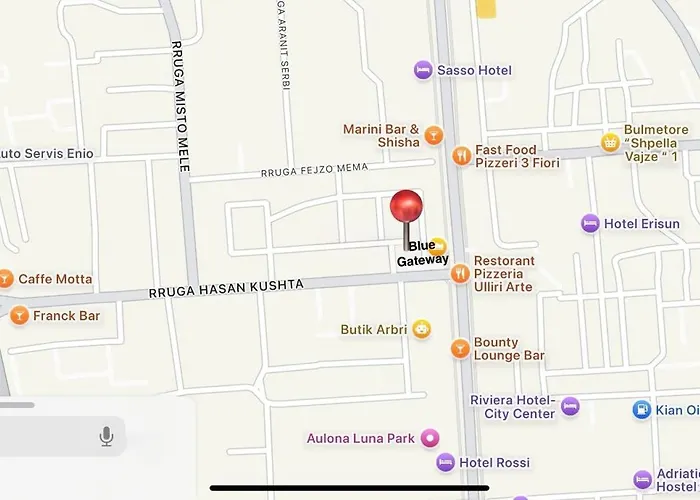View Bounty Lounge Bar details

[460, 348]
